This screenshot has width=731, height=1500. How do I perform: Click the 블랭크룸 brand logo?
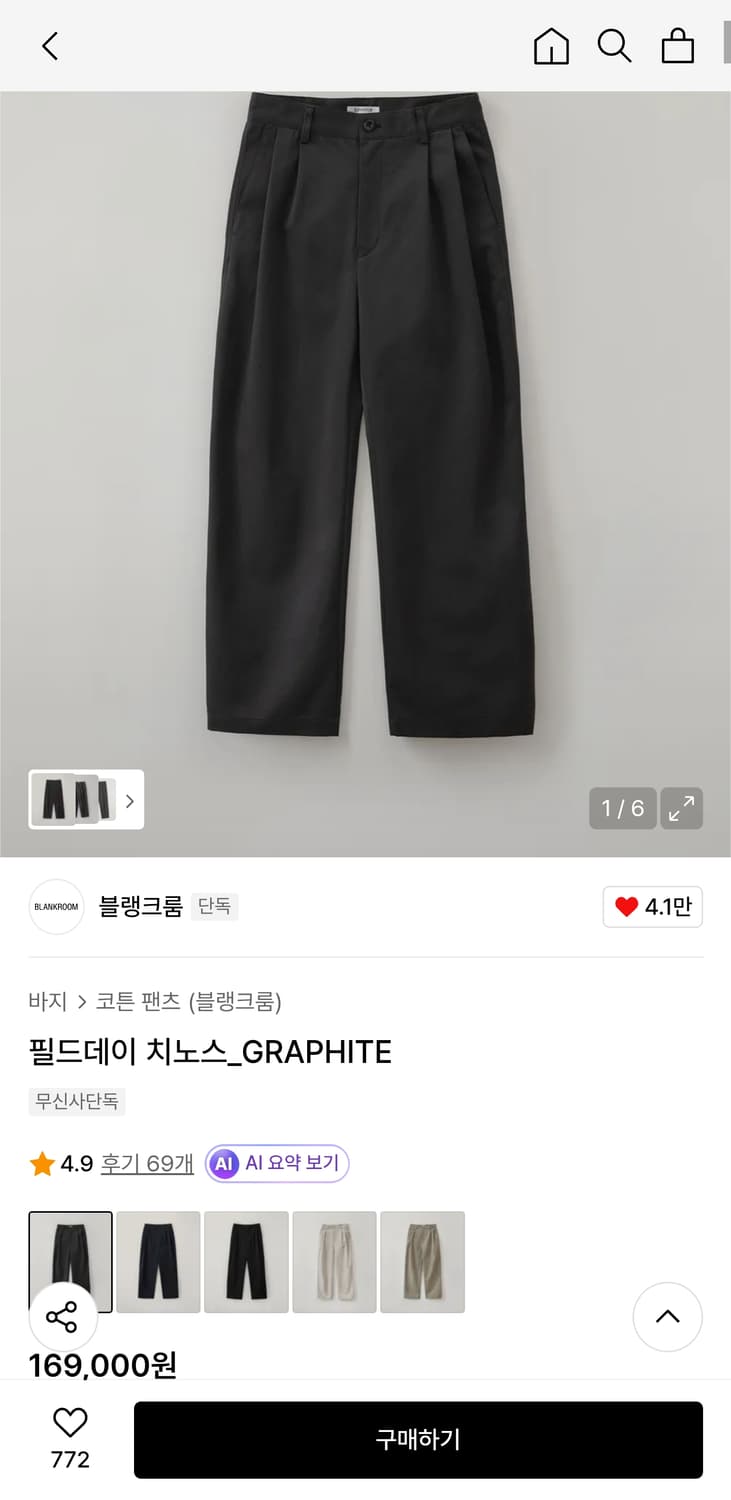(x=56, y=907)
